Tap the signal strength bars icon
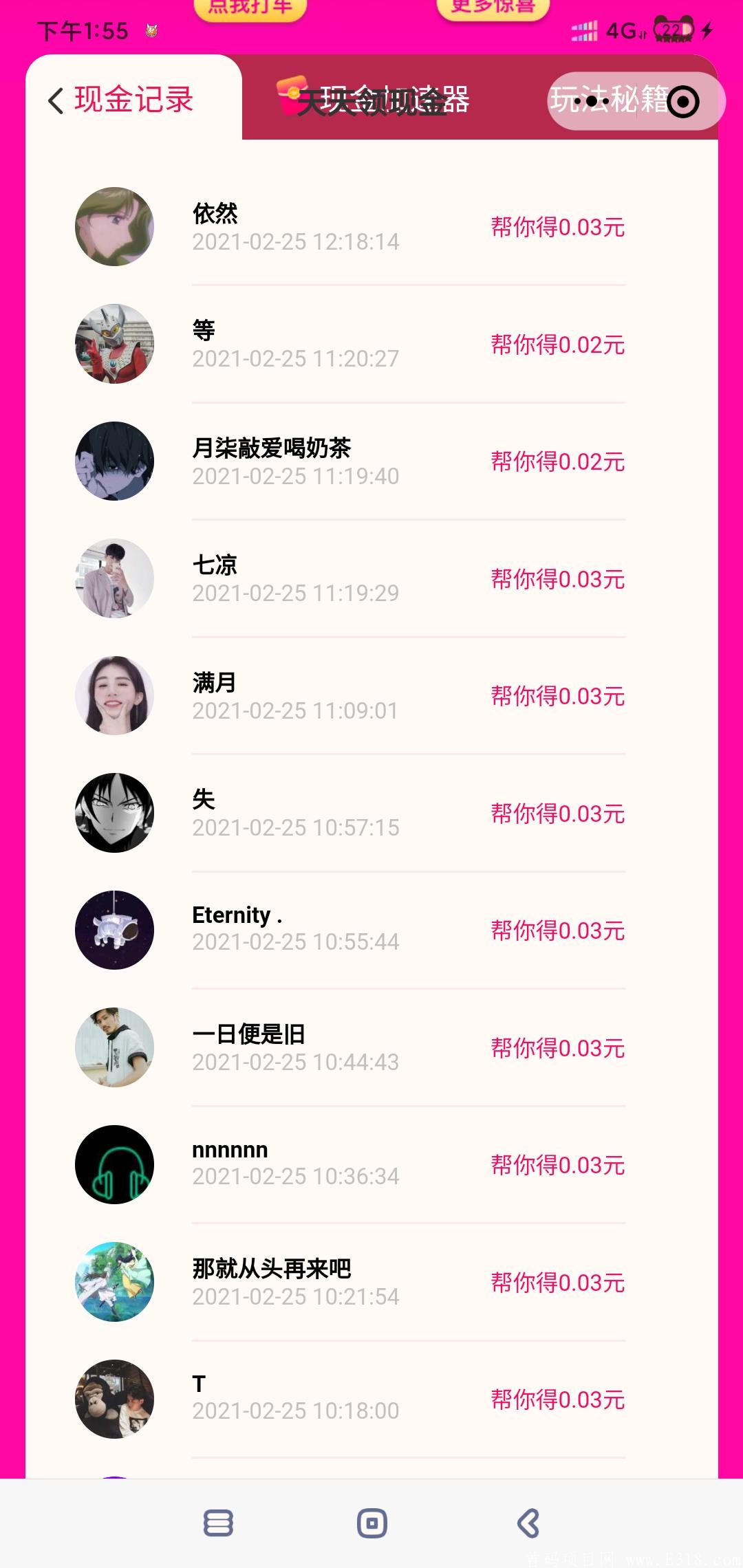Screen dimensions: 743x1568 coord(585,30)
